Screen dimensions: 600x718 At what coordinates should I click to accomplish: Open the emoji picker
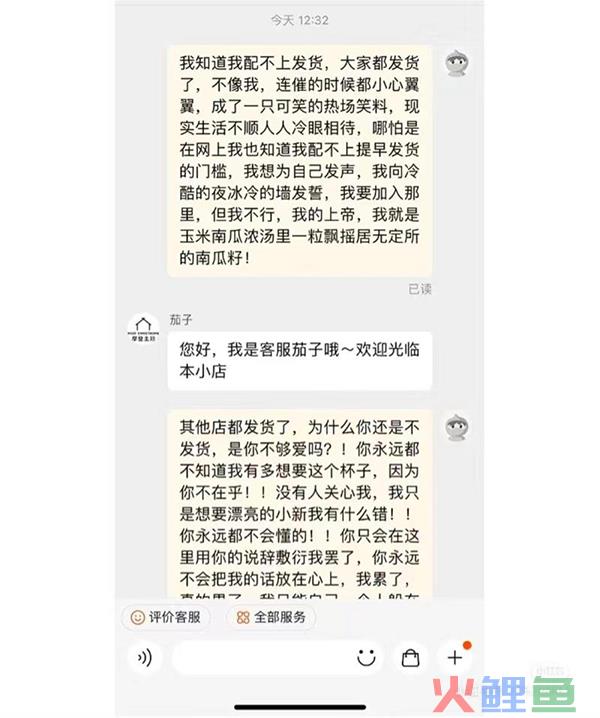367,657
